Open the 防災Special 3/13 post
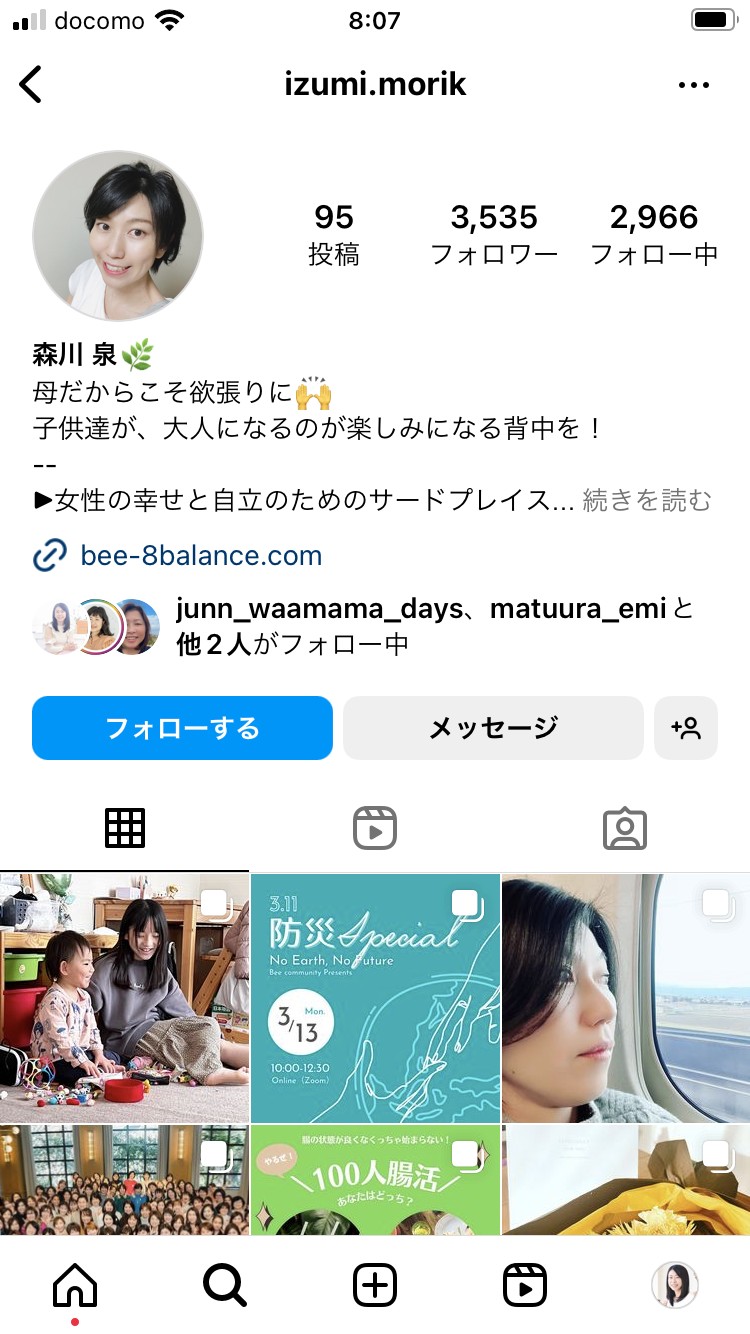 coord(375,998)
